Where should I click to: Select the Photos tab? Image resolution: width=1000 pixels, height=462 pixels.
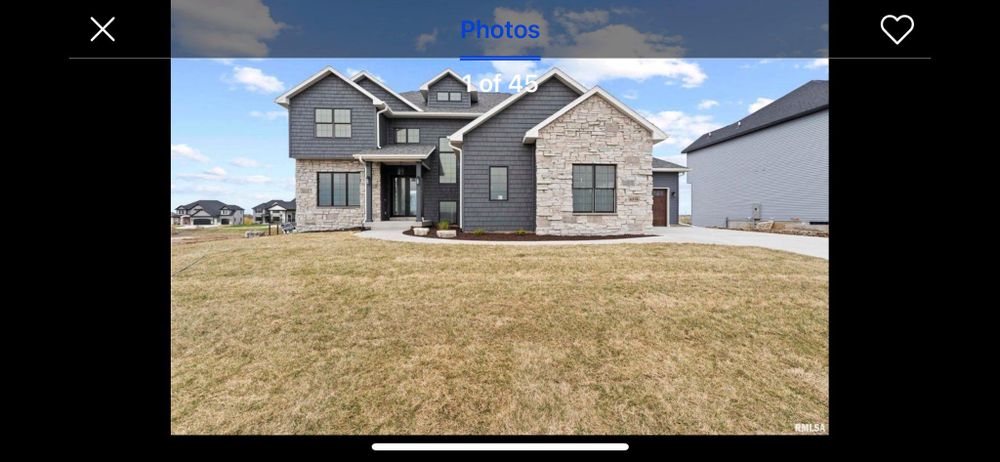click(500, 30)
